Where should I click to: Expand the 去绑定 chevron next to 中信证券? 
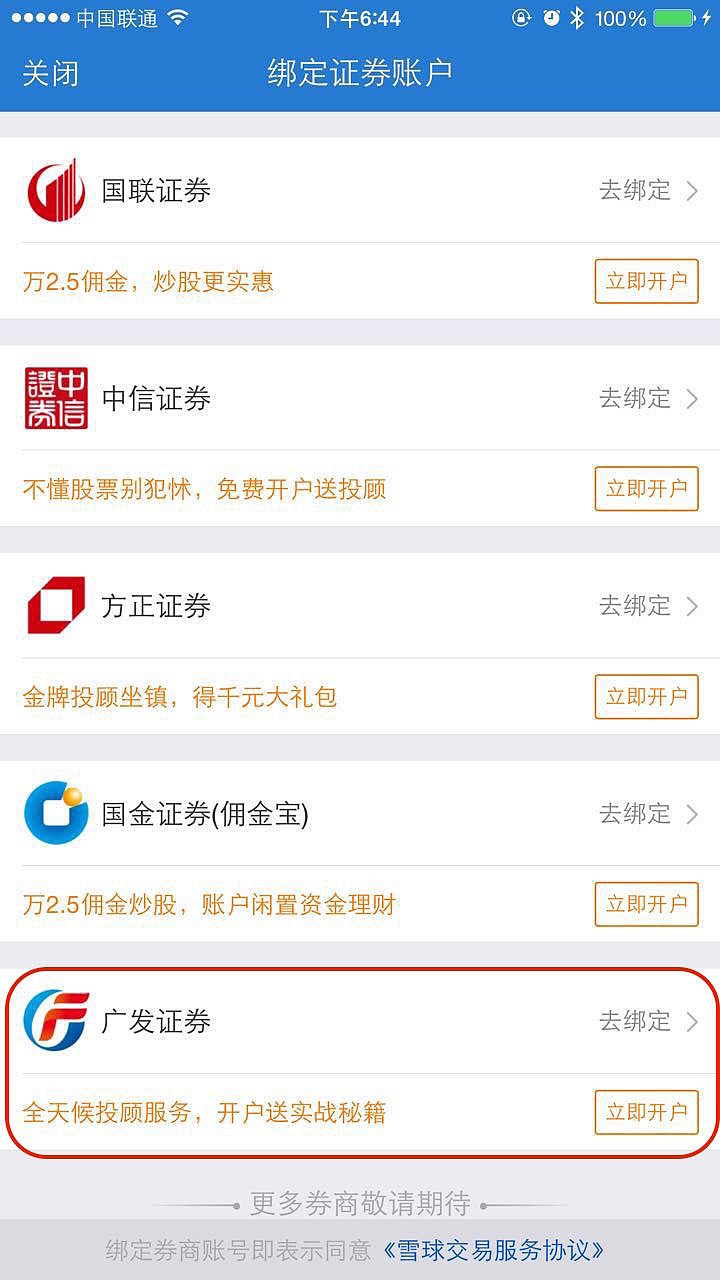[691, 397]
